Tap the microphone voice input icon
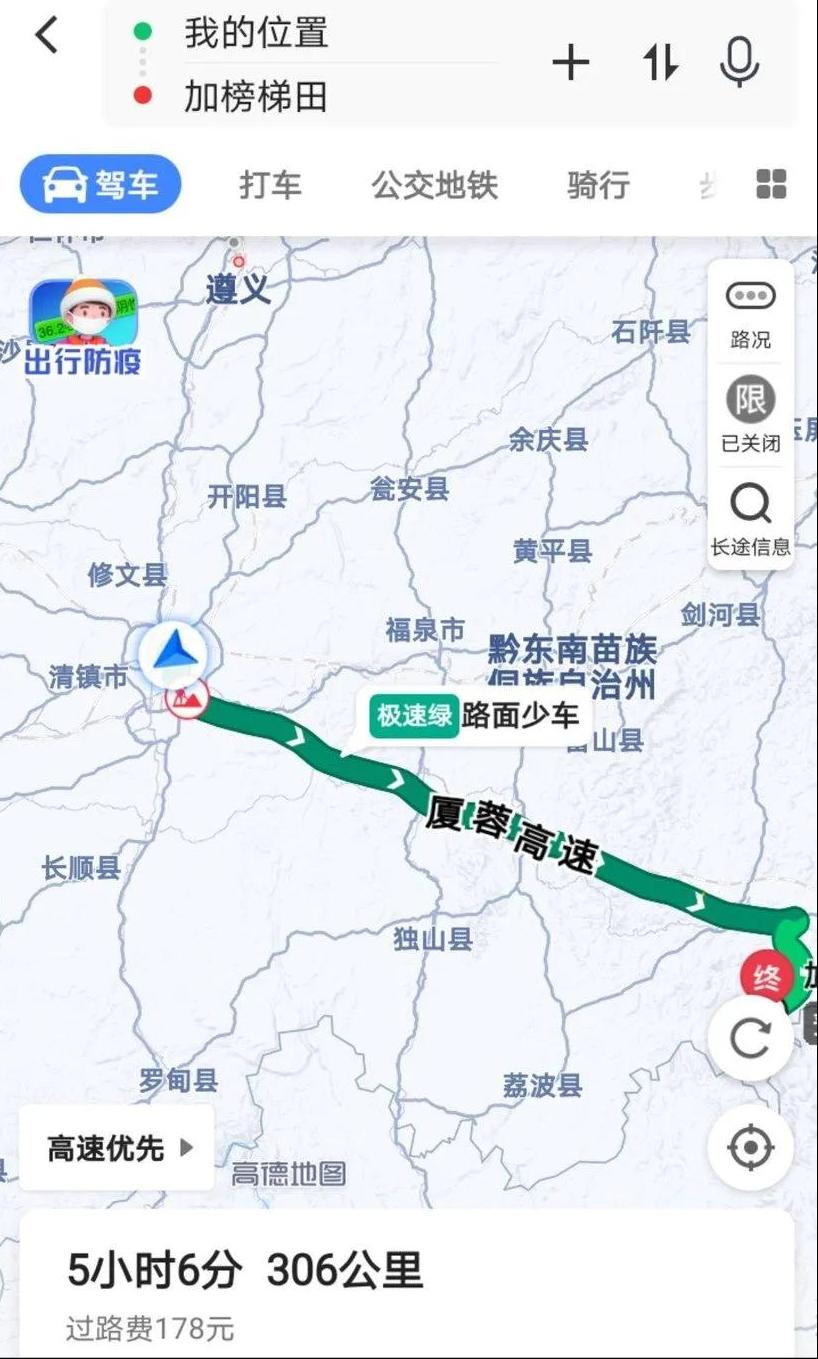Image resolution: width=818 pixels, height=1359 pixels. pos(738,63)
